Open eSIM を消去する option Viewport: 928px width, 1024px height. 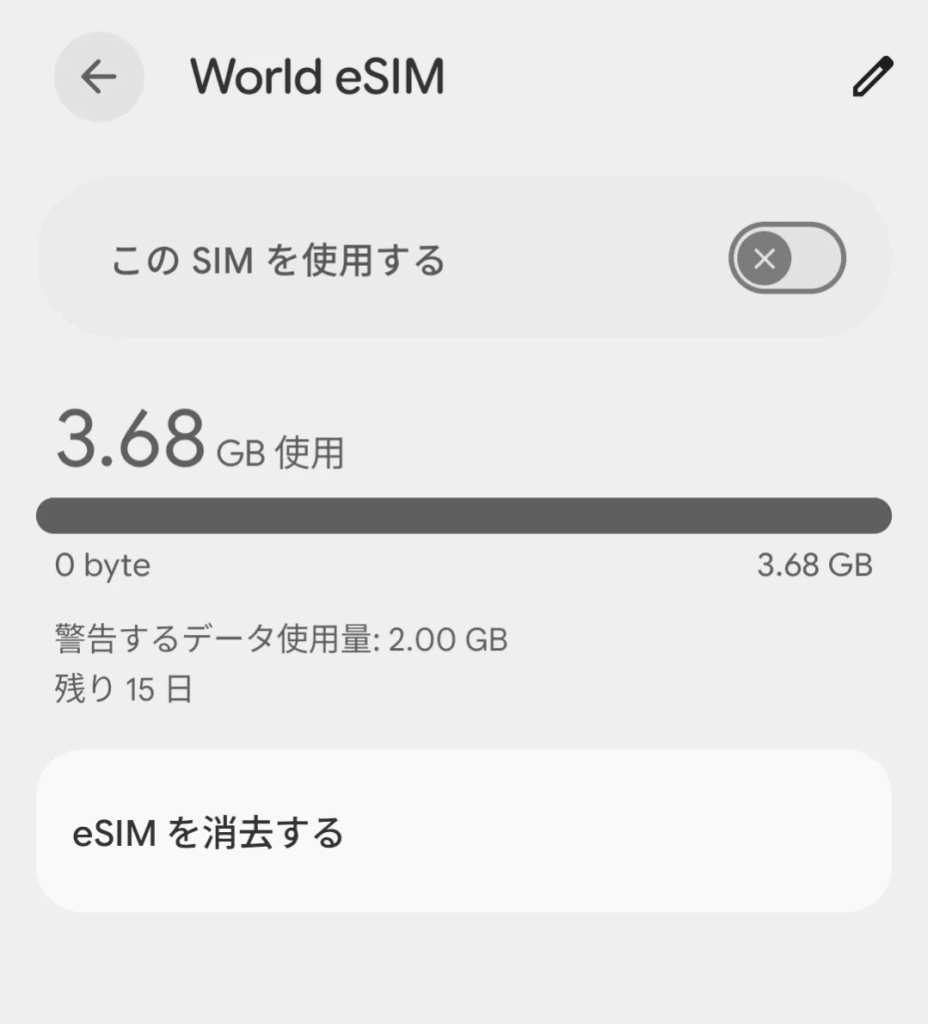pos(463,831)
